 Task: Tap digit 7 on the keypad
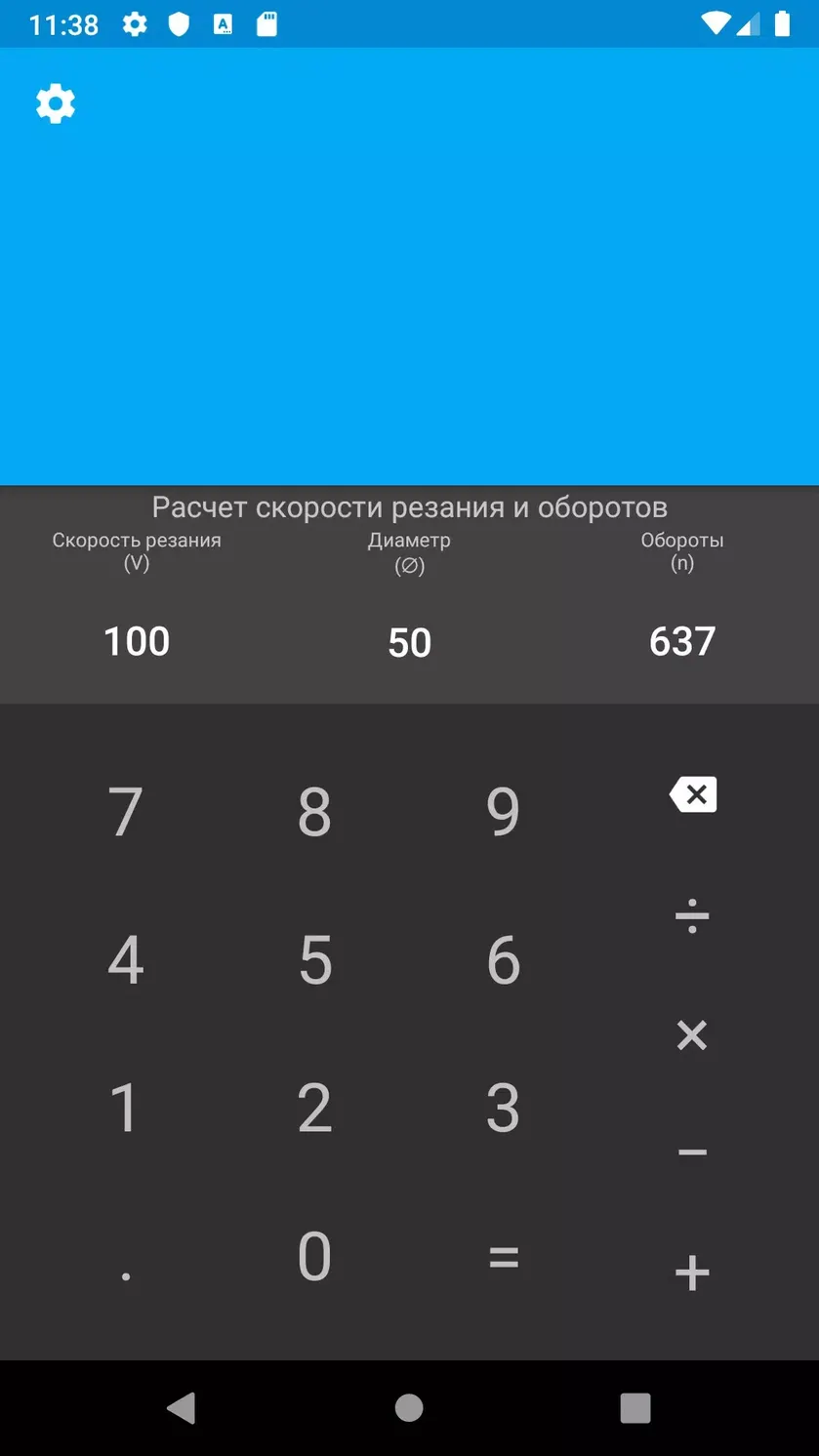pyautogui.click(x=125, y=812)
